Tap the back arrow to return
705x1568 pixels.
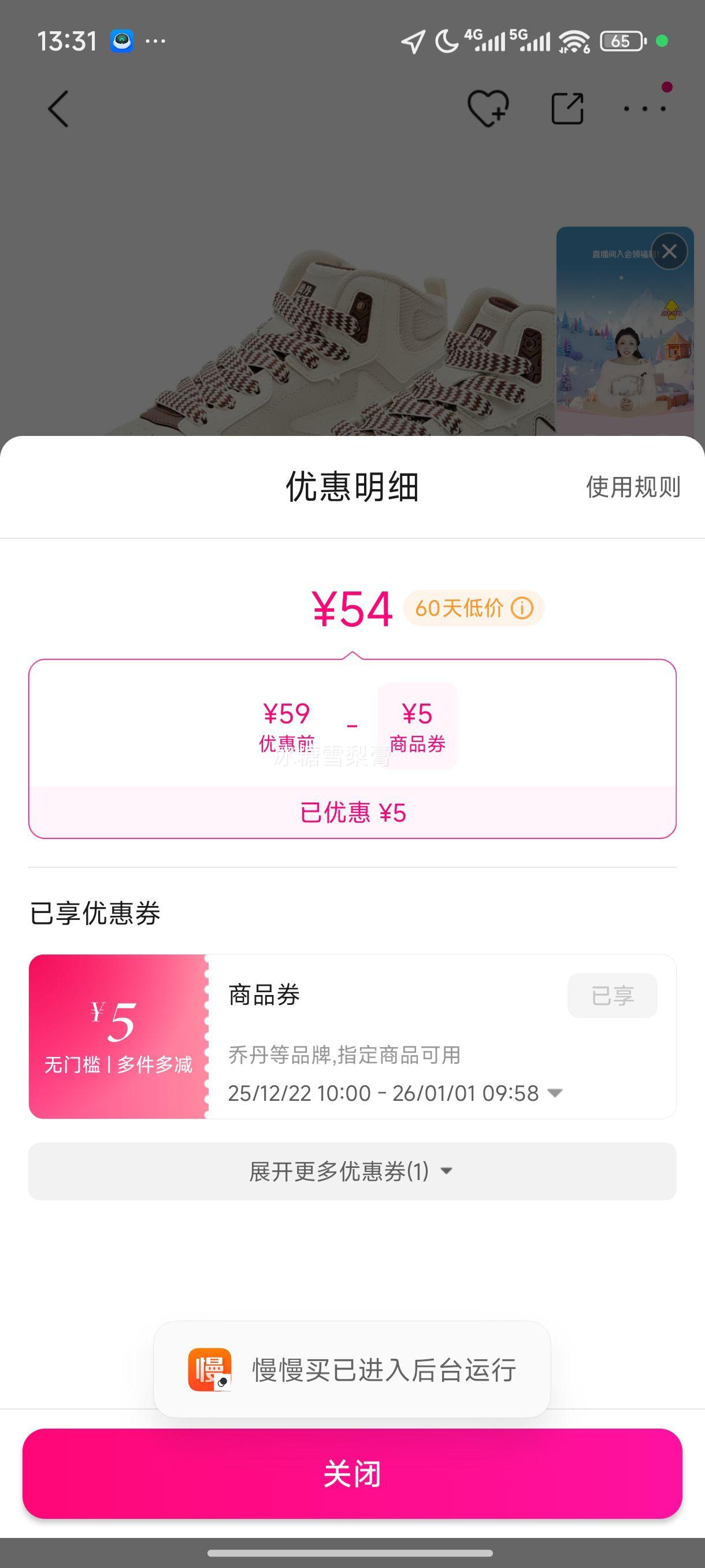[x=58, y=108]
